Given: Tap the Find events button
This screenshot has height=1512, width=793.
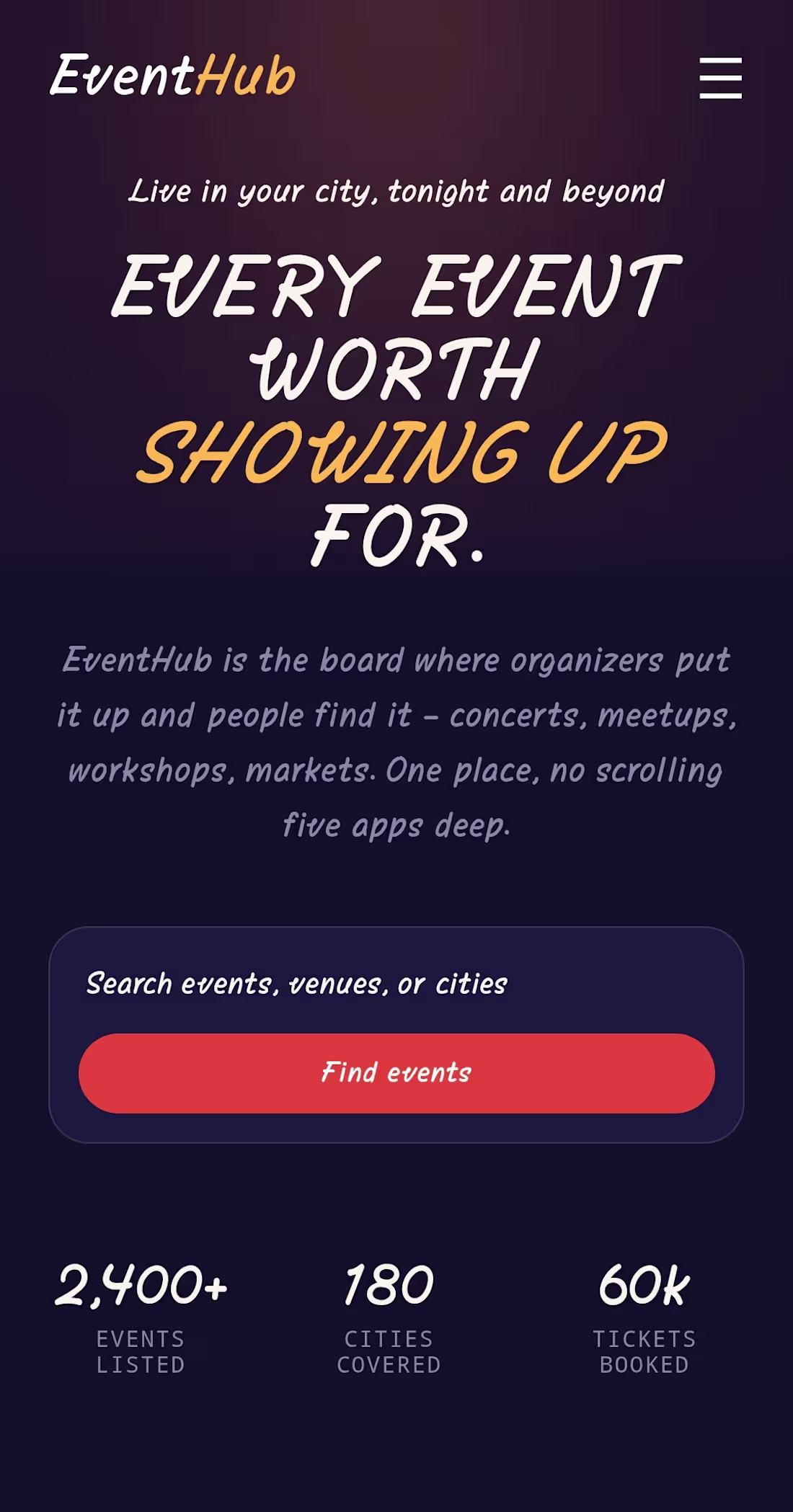Looking at the screenshot, I should point(396,1073).
